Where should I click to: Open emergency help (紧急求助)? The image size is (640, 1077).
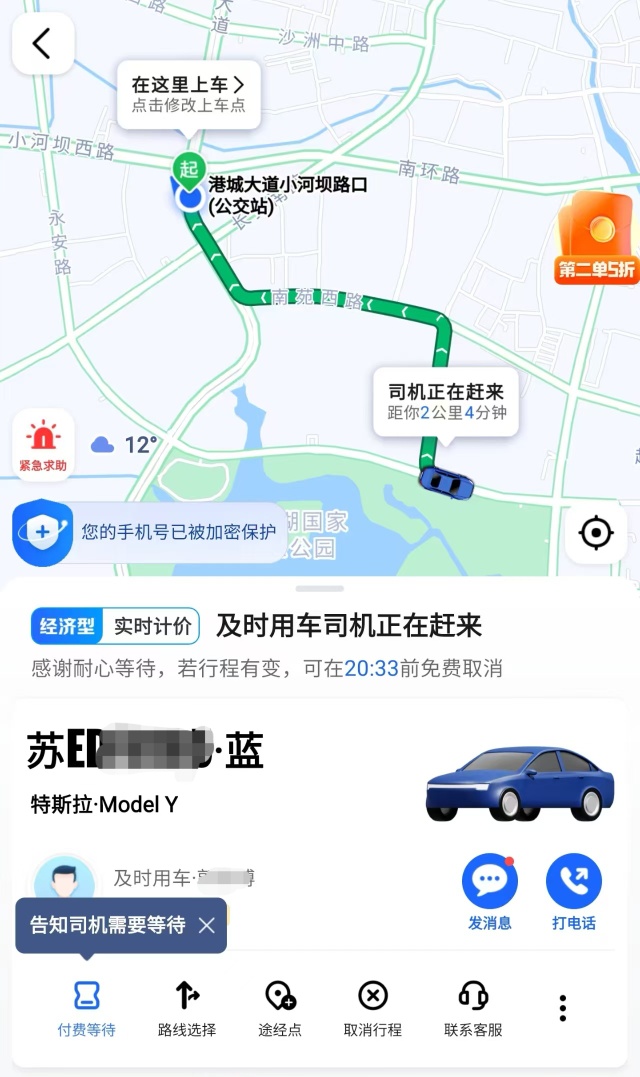click(43, 445)
